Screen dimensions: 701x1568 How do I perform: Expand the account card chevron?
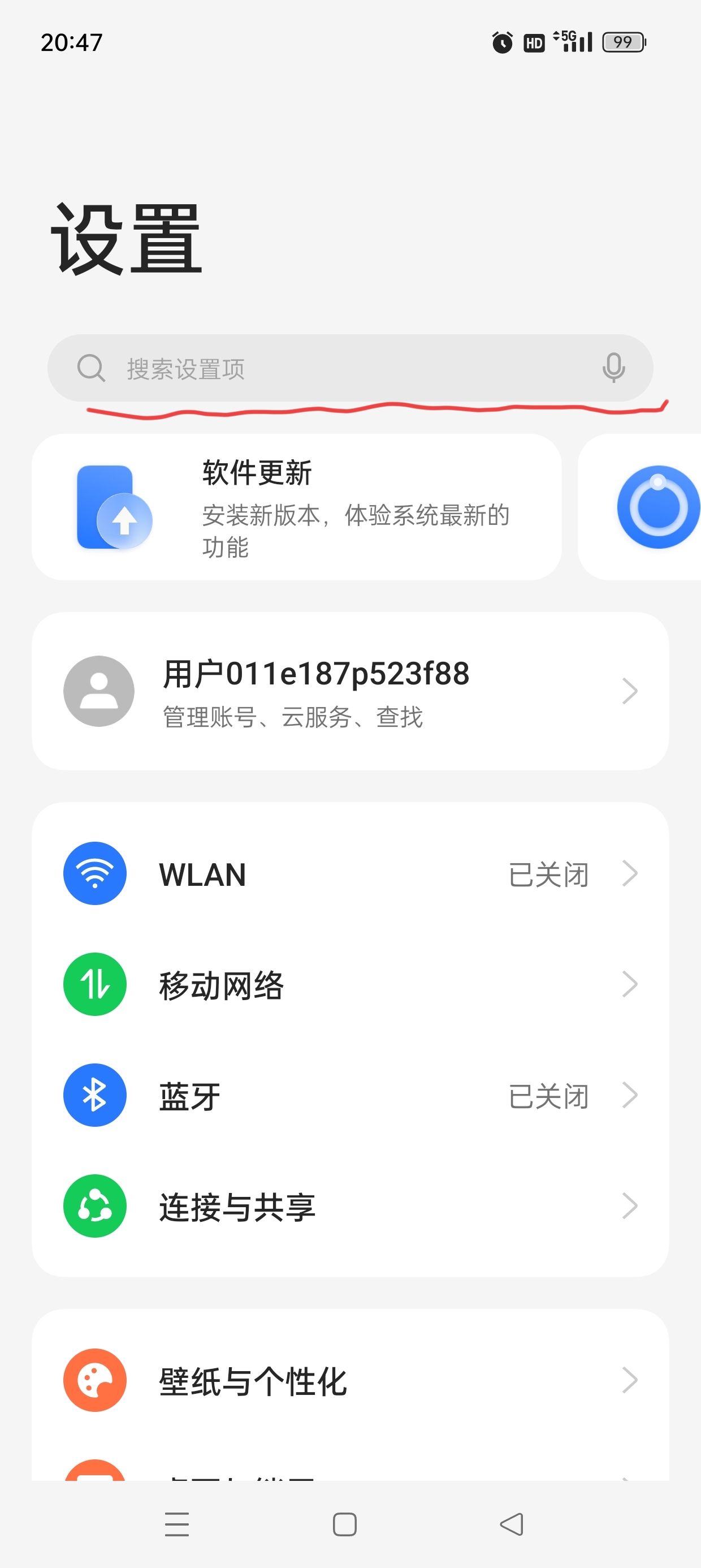click(x=630, y=690)
